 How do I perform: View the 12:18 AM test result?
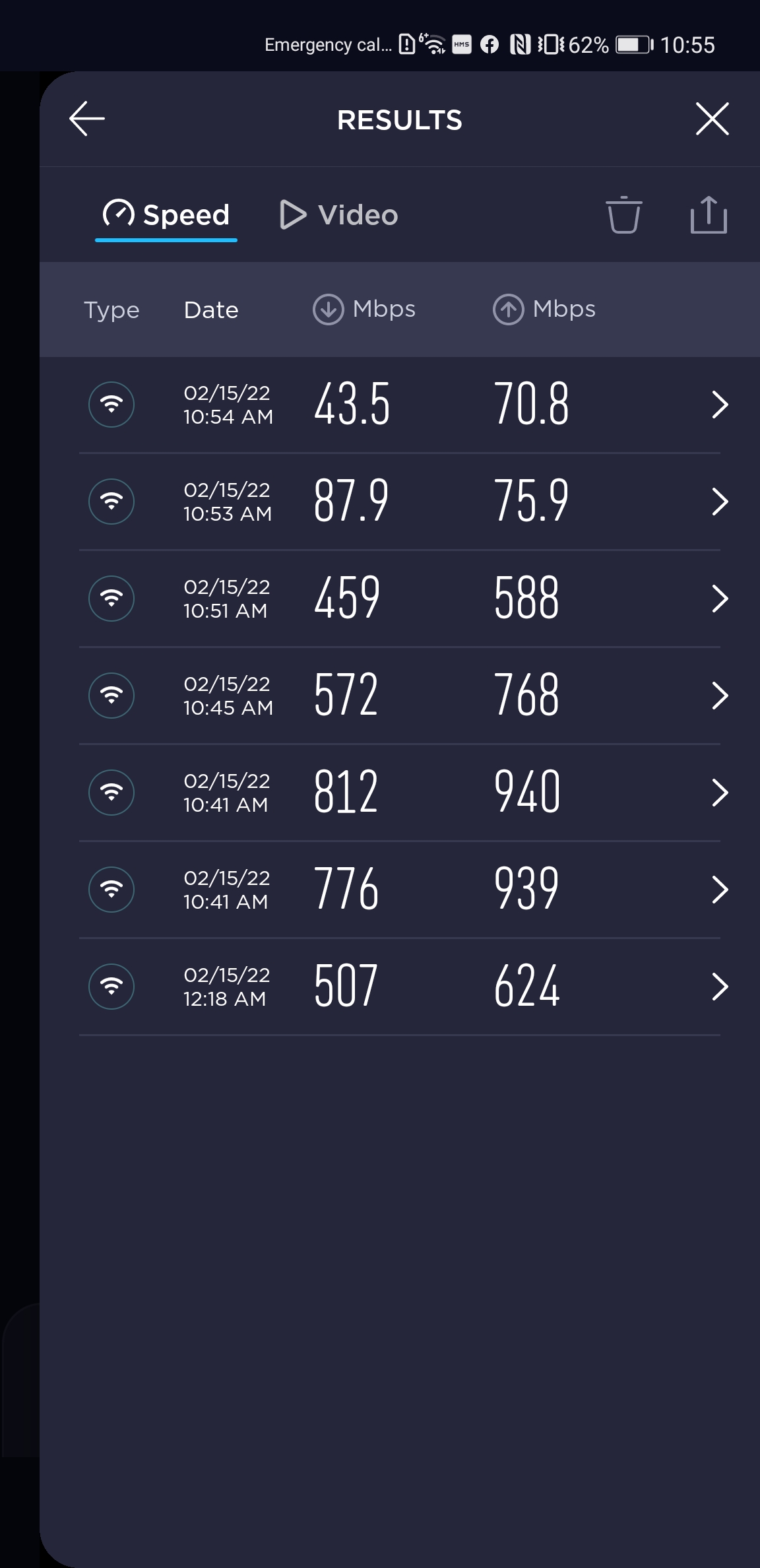400,987
